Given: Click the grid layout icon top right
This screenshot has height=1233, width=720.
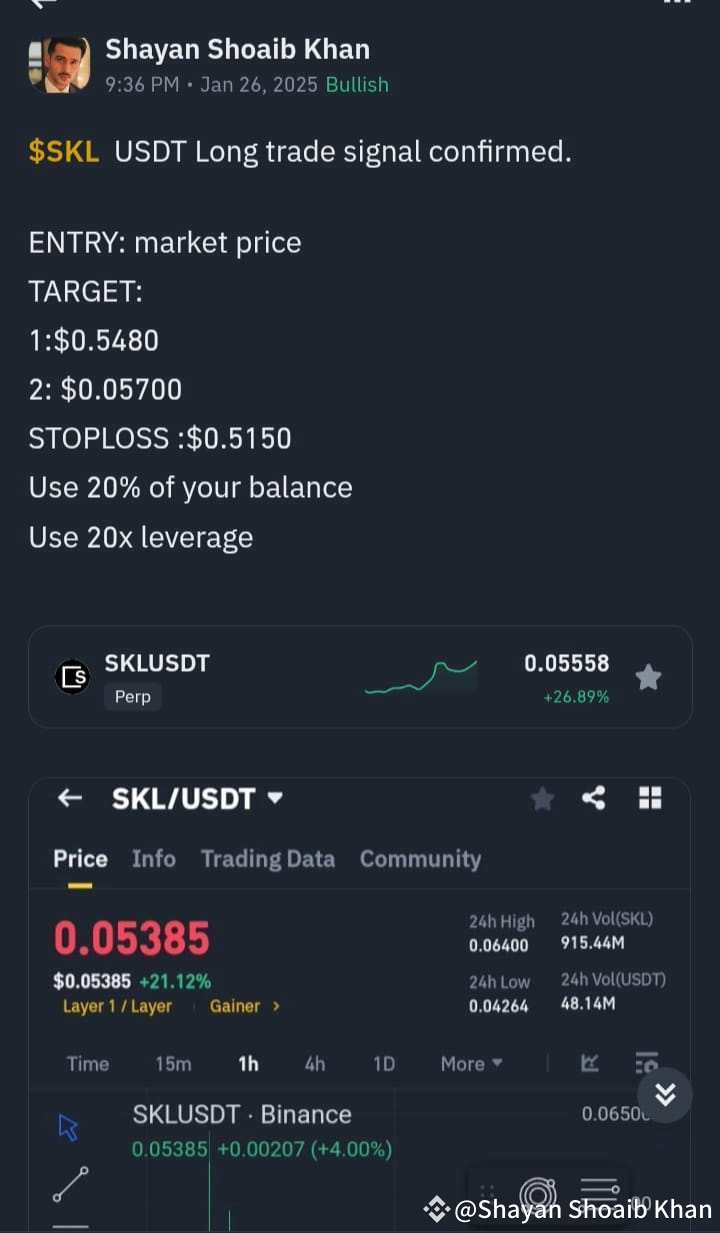Looking at the screenshot, I should [x=649, y=798].
